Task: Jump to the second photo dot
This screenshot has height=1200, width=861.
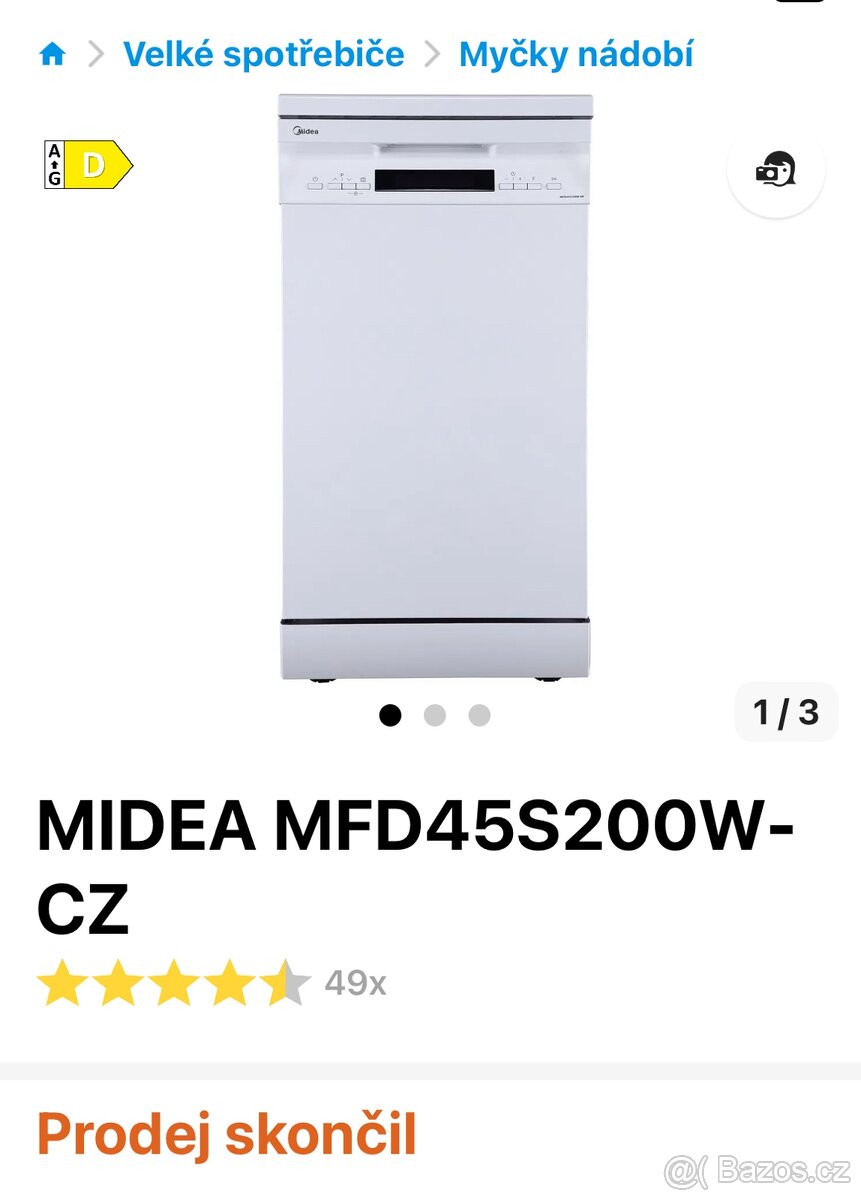Action: point(434,715)
